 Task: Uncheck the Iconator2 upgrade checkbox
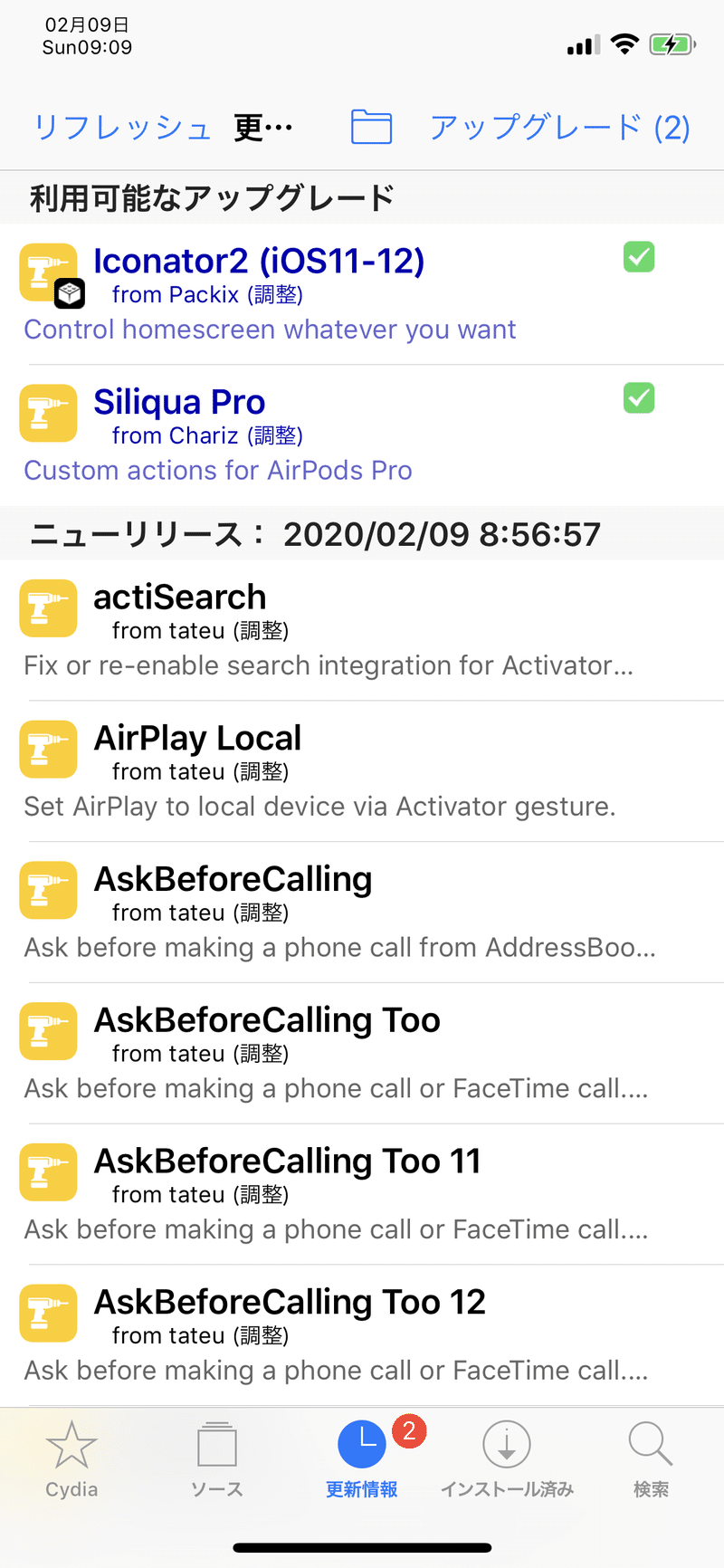[639, 257]
